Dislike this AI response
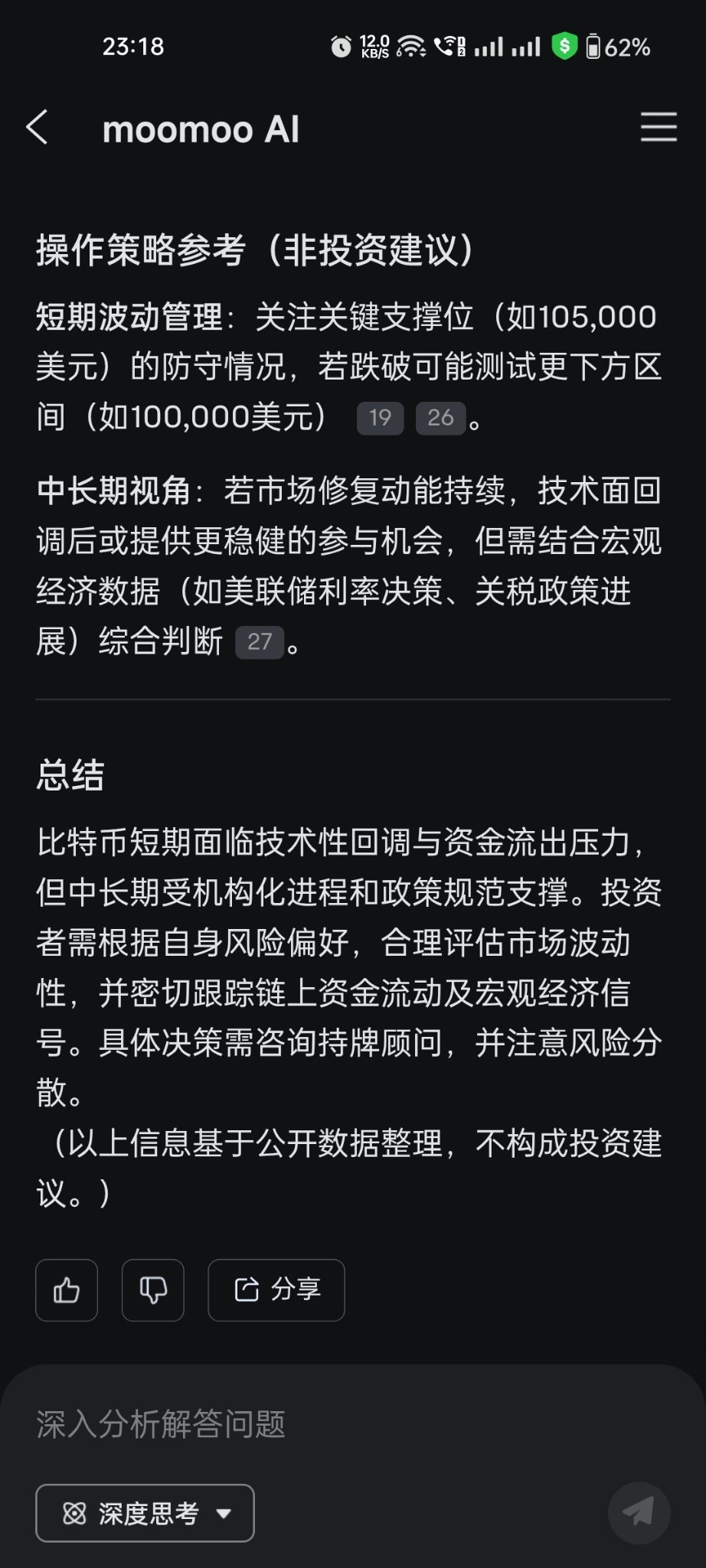This screenshot has height=1568, width=706. click(x=153, y=1290)
